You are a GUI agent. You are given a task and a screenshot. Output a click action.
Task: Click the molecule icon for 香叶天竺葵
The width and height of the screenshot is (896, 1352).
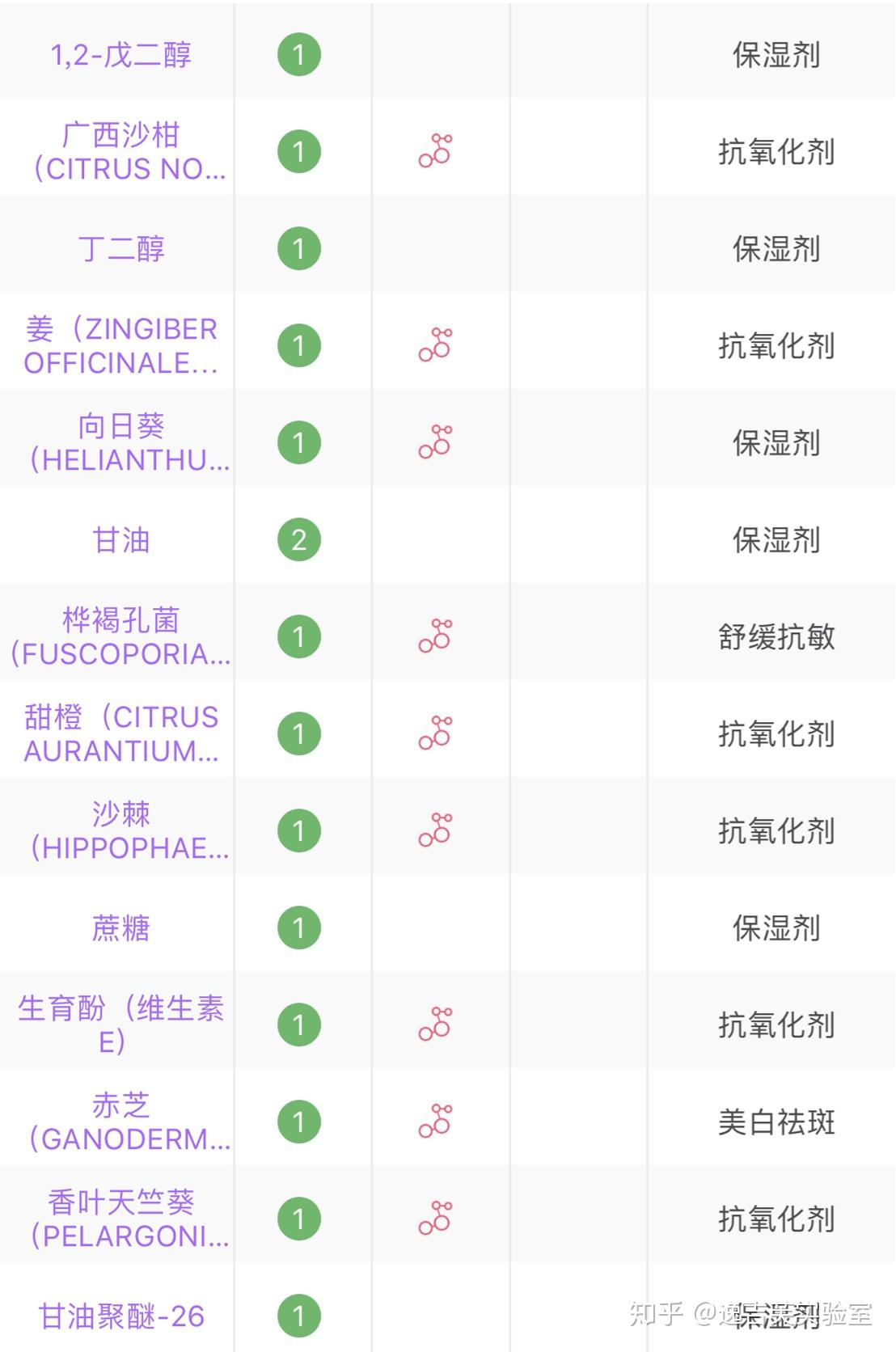436,1218
